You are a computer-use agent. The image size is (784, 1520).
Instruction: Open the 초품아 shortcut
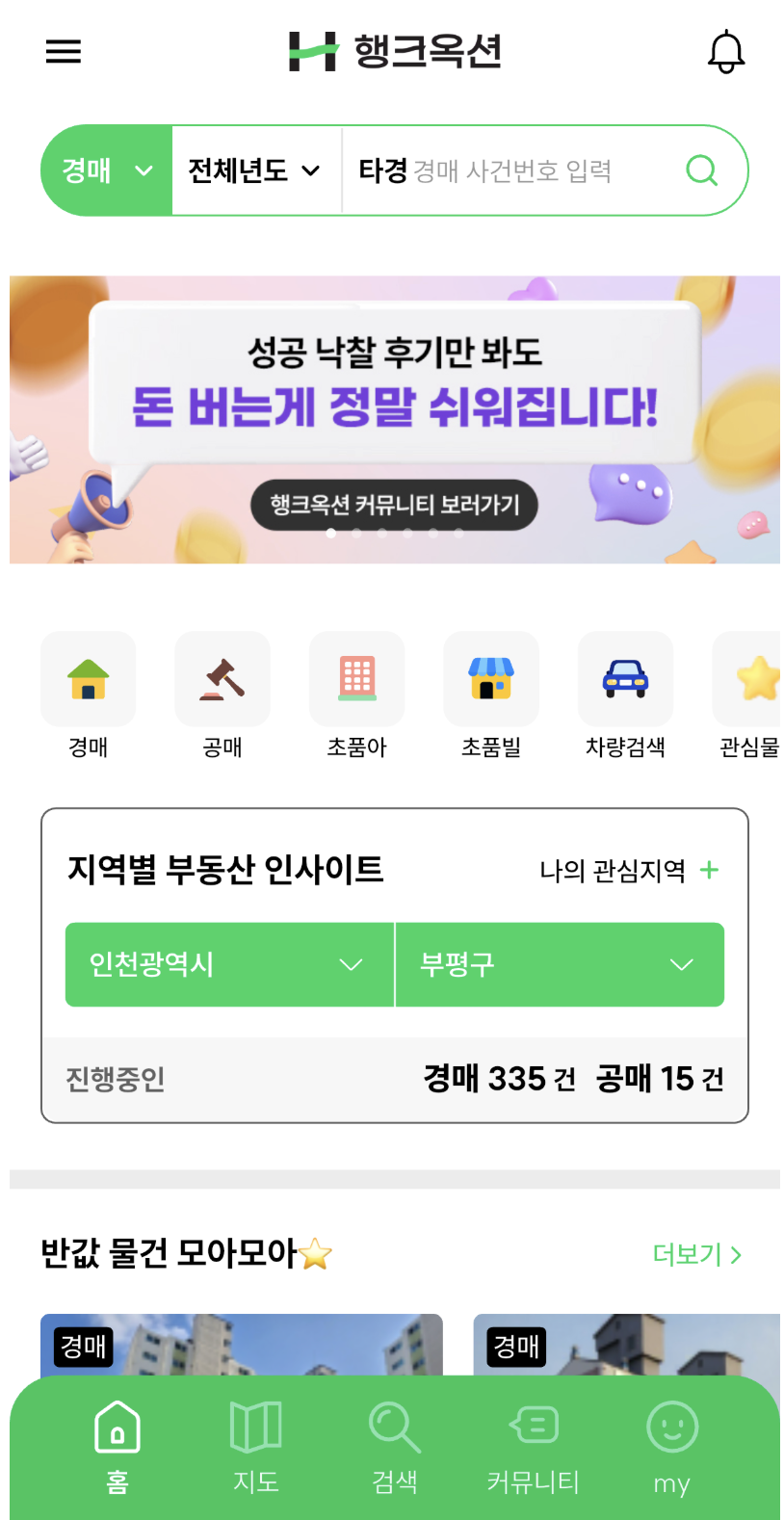point(356,680)
